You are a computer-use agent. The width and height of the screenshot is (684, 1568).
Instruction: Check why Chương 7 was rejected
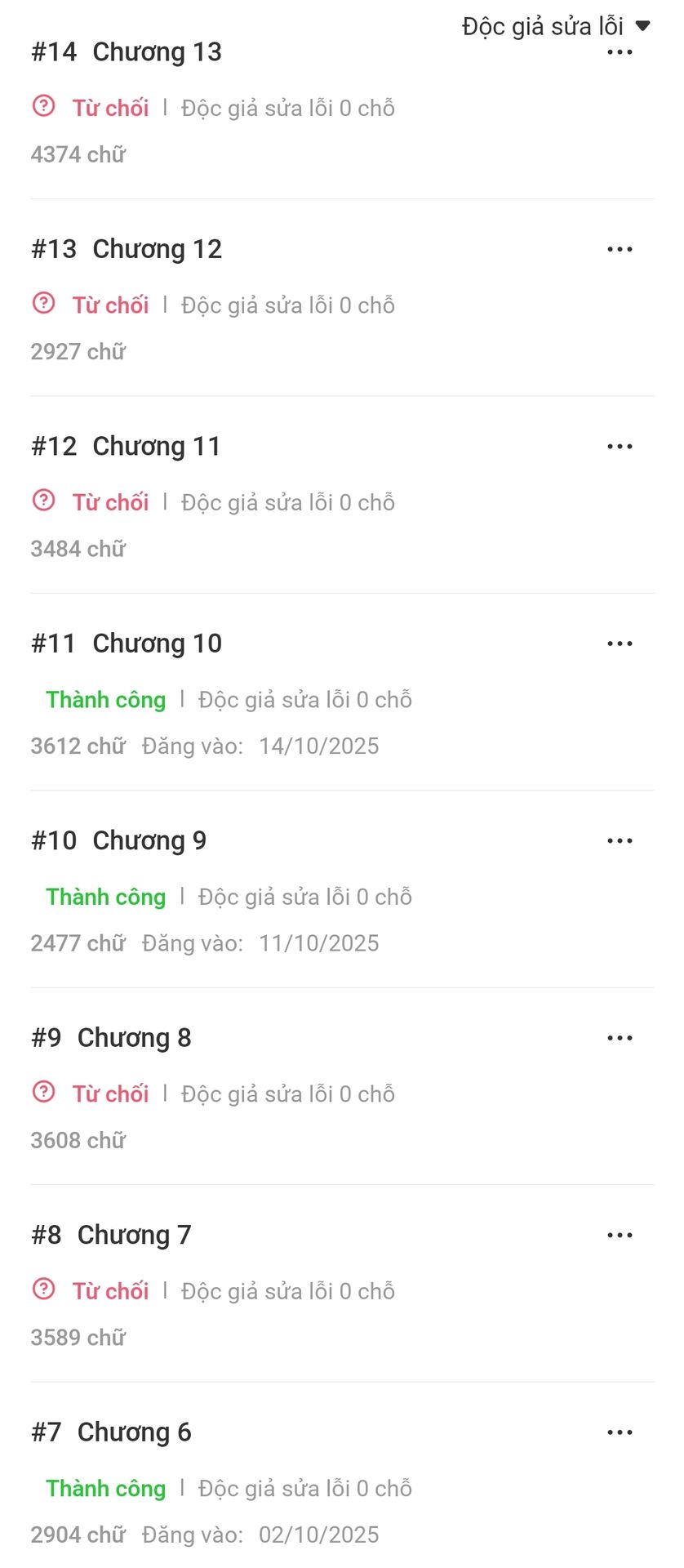(44, 1290)
